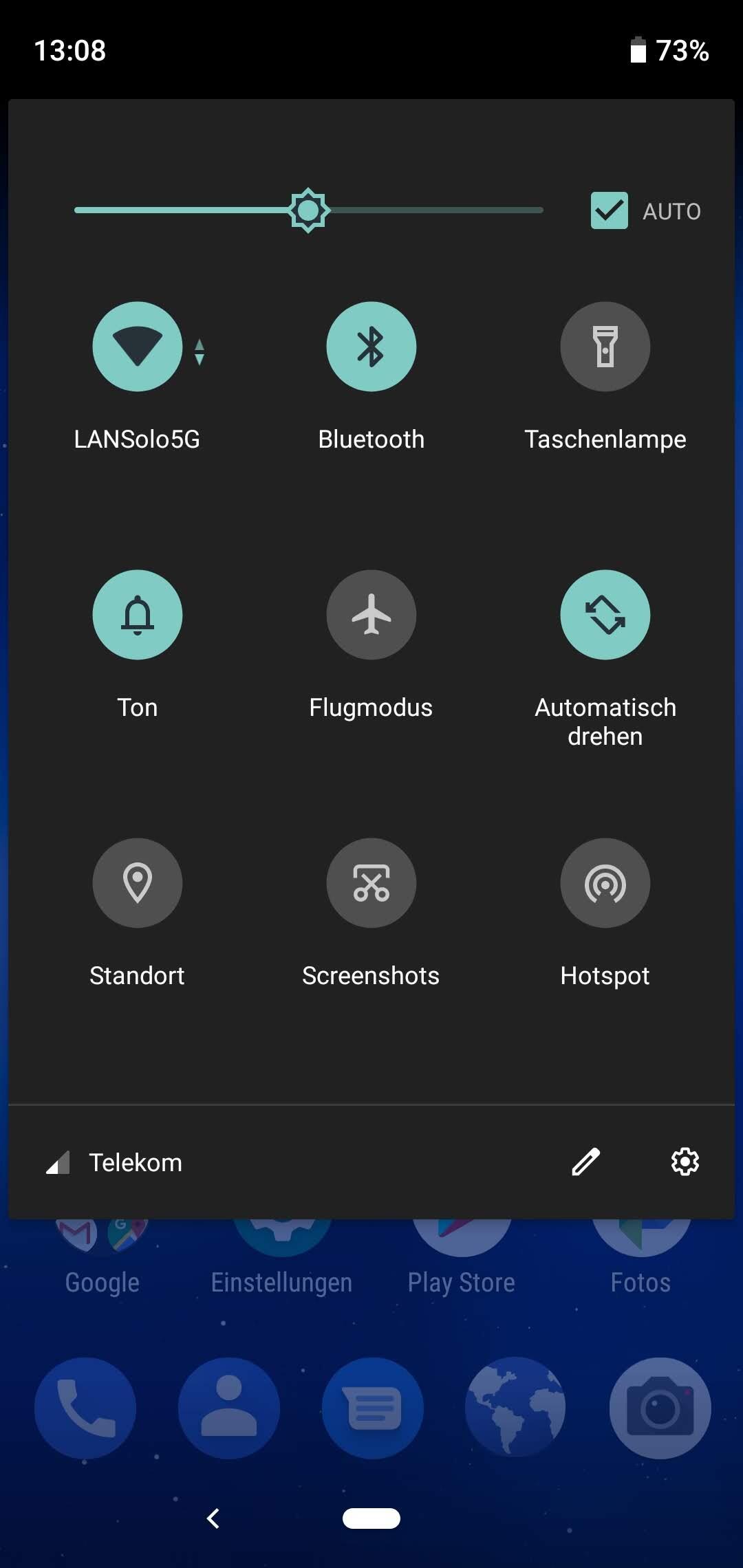The width and height of the screenshot is (743, 1568).
Task: Go back using the navigation arrow
Action: (x=213, y=1518)
